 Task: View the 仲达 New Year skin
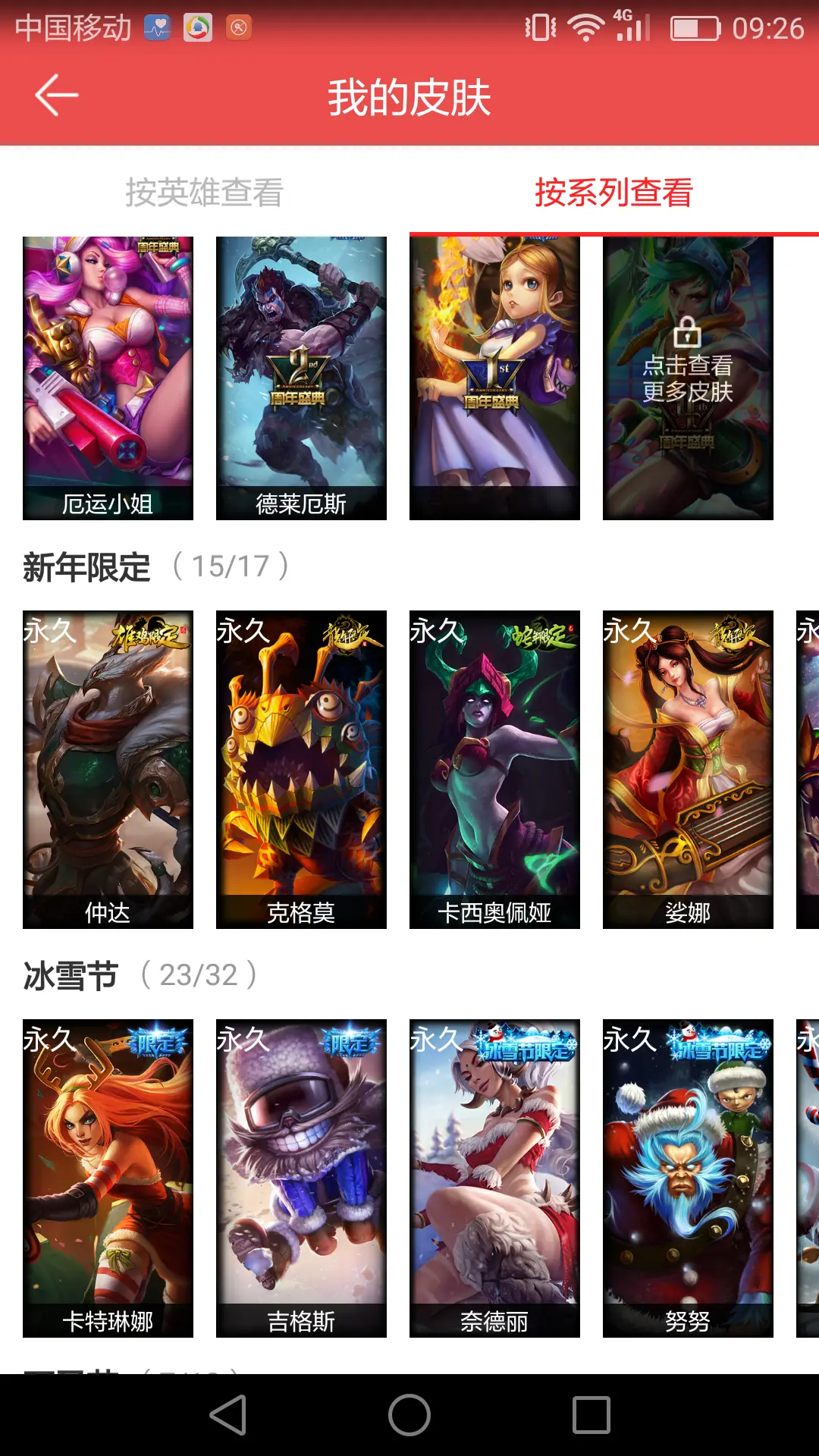pos(108,769)
